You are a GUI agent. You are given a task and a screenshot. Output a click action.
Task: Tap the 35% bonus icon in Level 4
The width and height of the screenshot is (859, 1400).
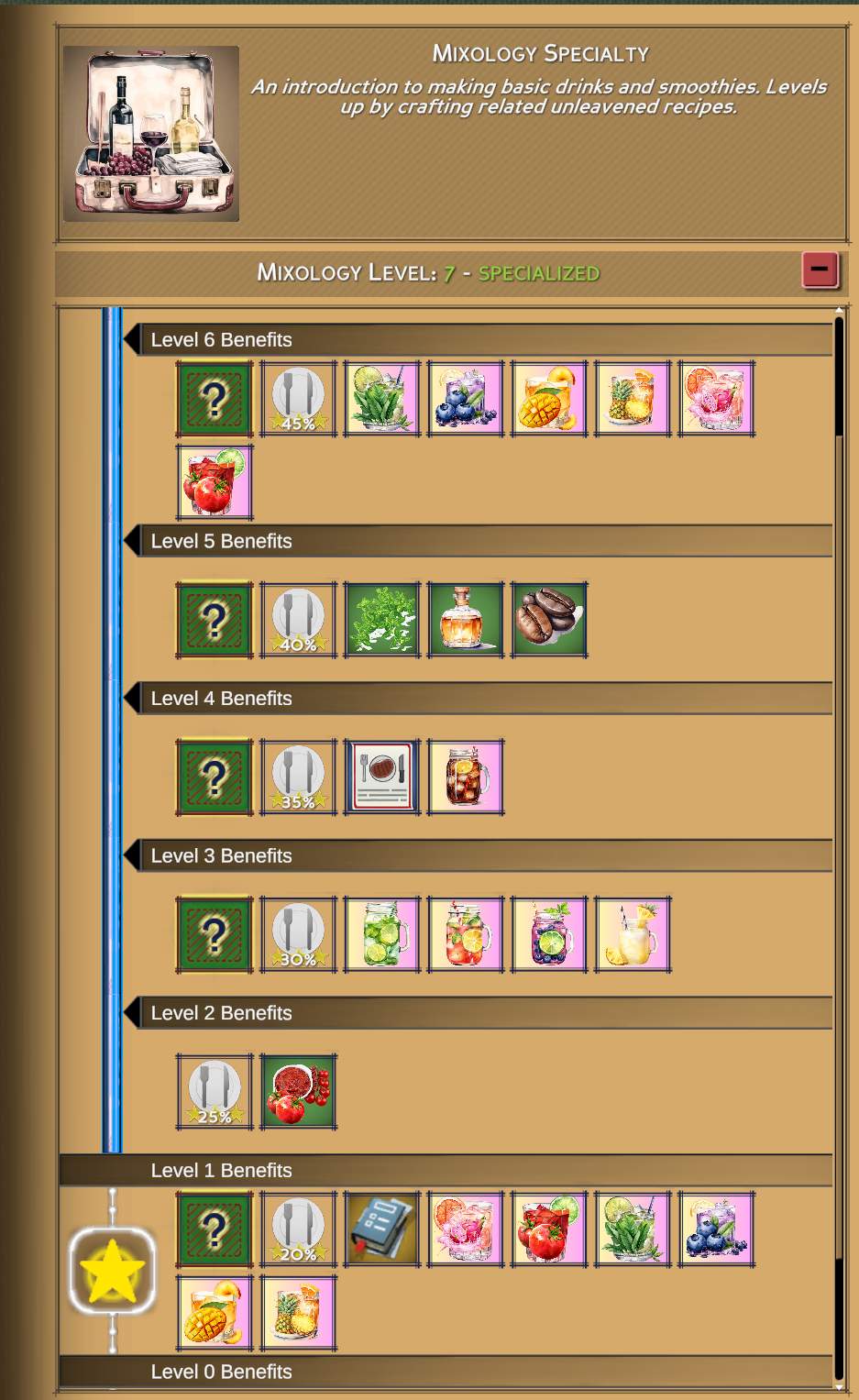(299, 777)
